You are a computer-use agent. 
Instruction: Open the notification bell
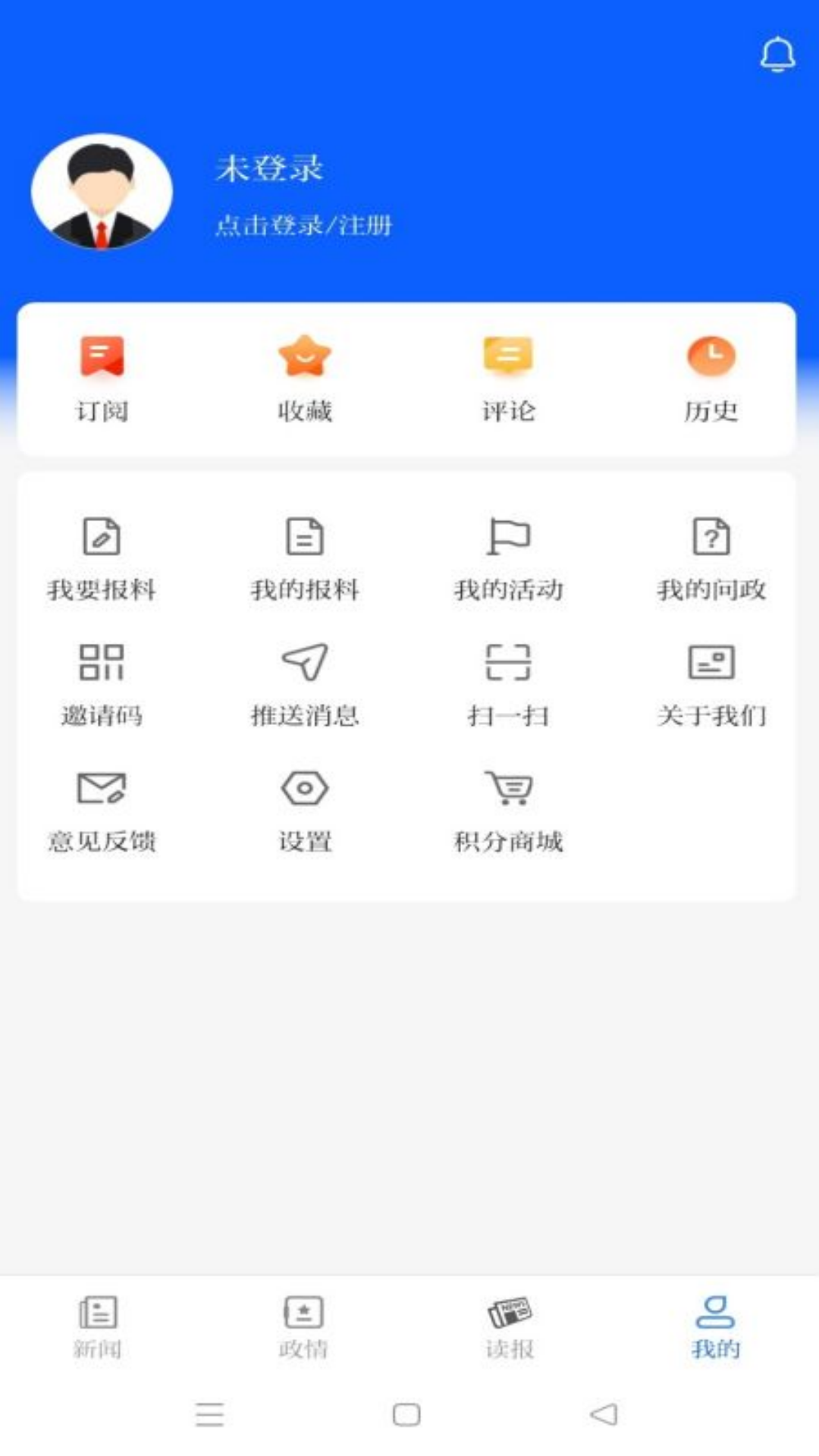coord(777,56)
